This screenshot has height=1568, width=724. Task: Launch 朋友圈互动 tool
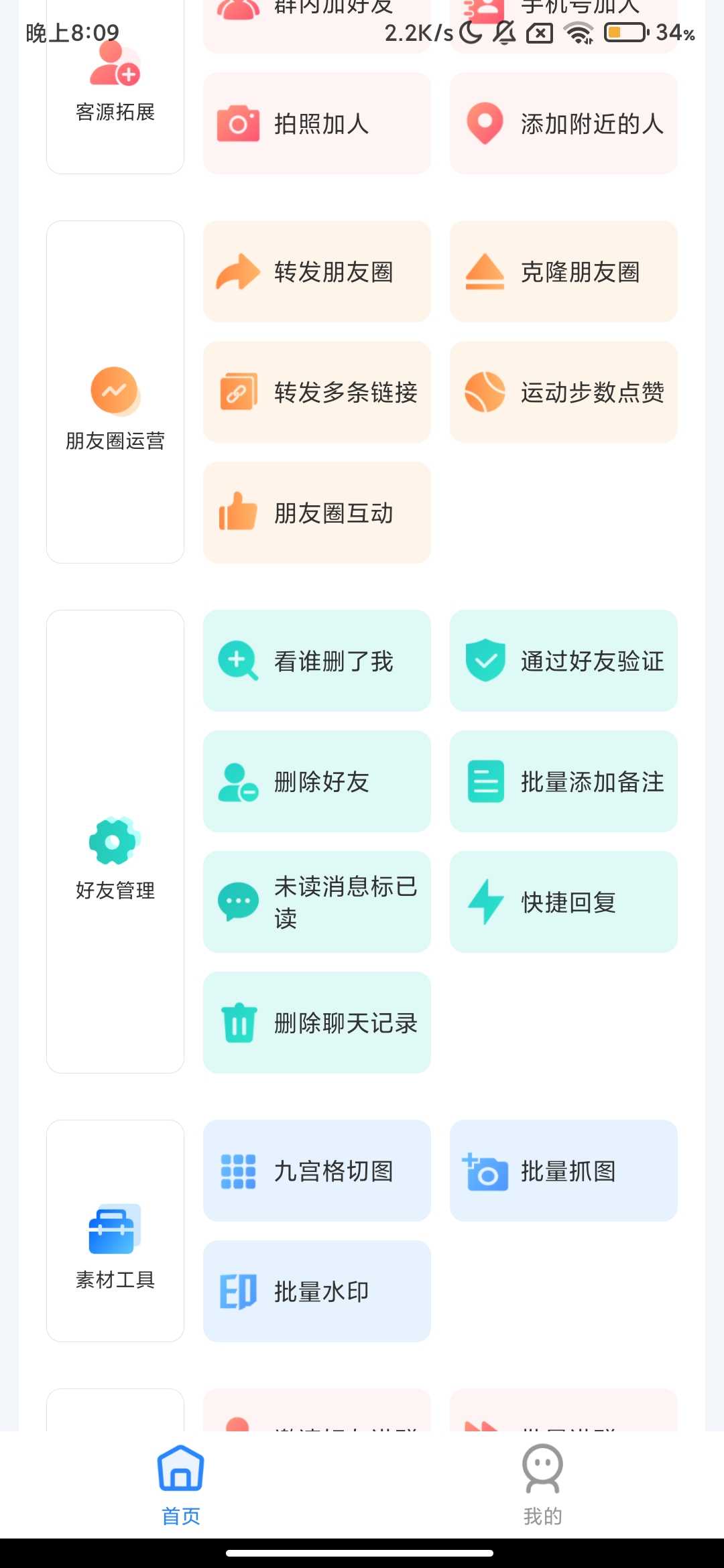click(316, 513)
